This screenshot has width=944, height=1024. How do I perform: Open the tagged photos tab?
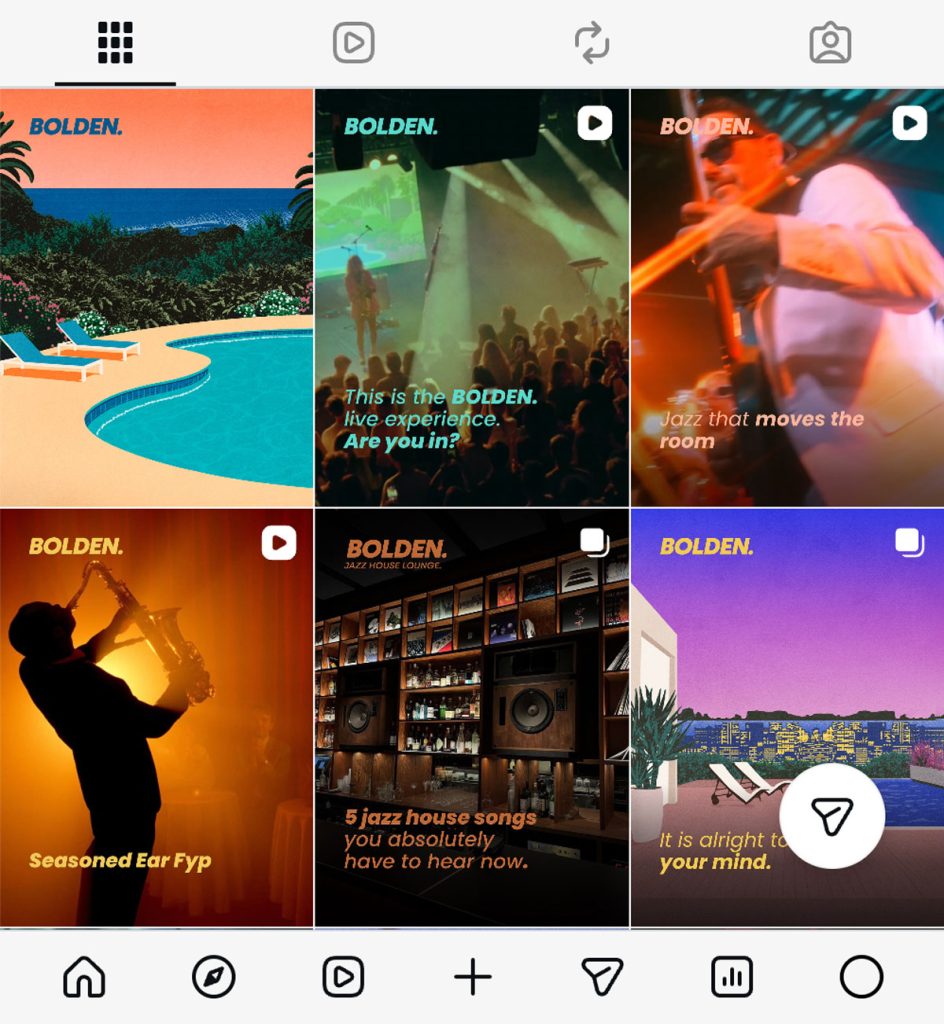point(829,43)
